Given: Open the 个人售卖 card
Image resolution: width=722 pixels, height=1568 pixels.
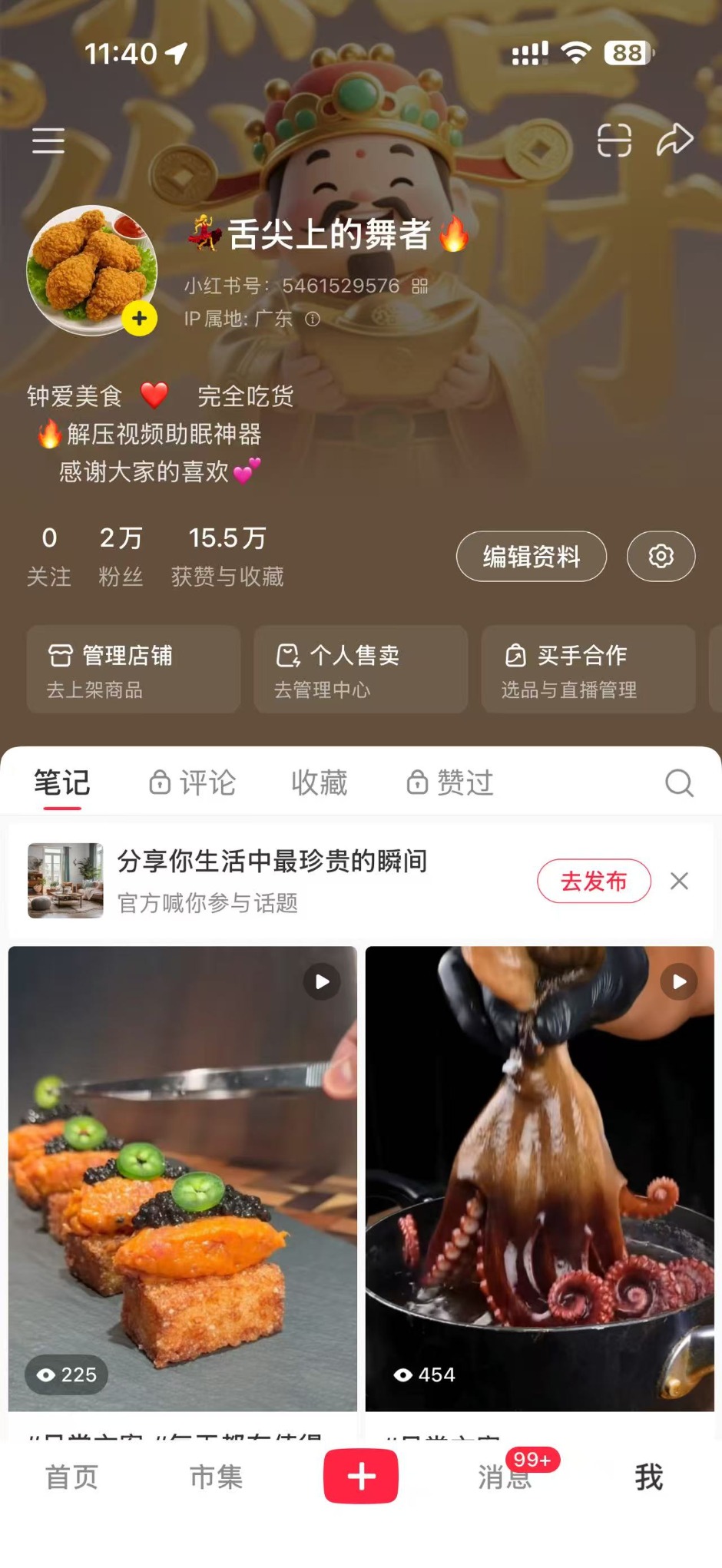Looking at the screenshot, I should click(x=360, y=670).
